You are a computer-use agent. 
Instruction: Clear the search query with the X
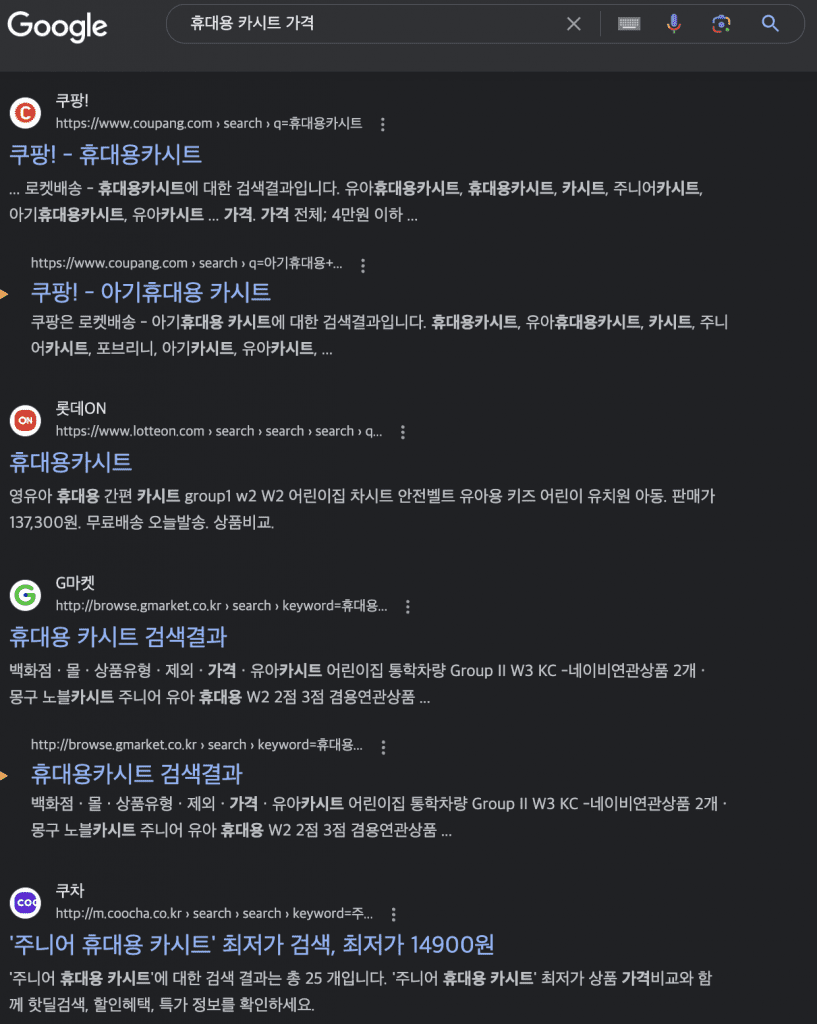[574, 24]
